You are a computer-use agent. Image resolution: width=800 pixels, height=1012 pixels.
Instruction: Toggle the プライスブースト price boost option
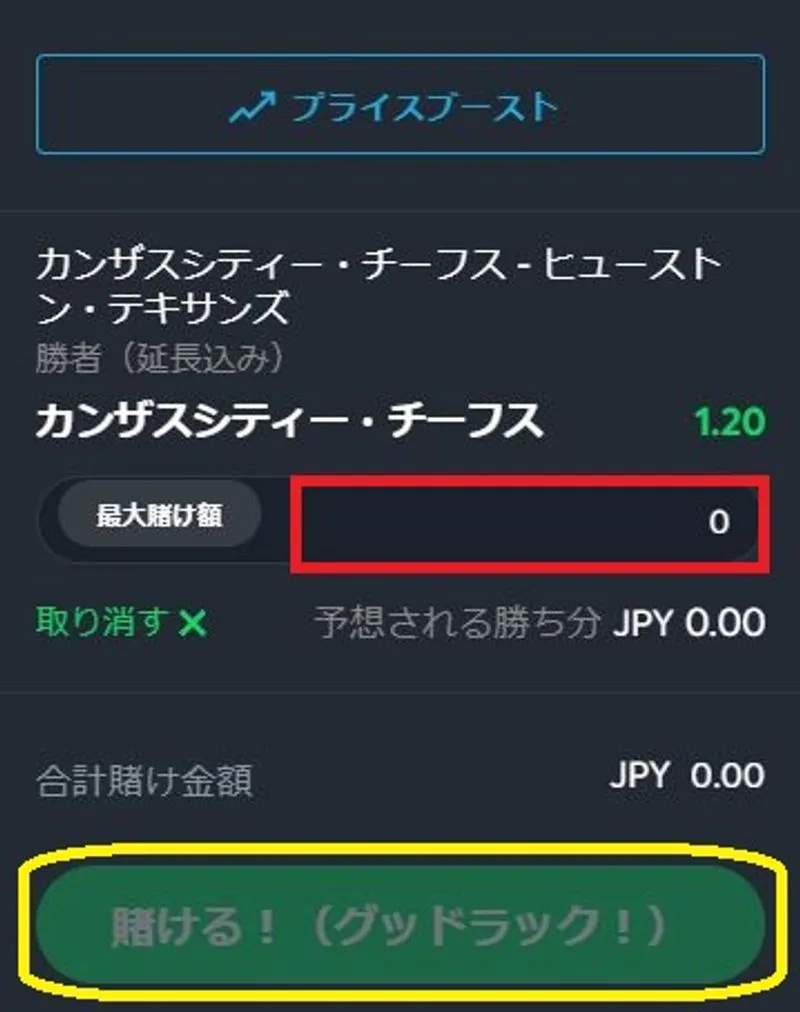pyautogui.click(x=399, y=104)
